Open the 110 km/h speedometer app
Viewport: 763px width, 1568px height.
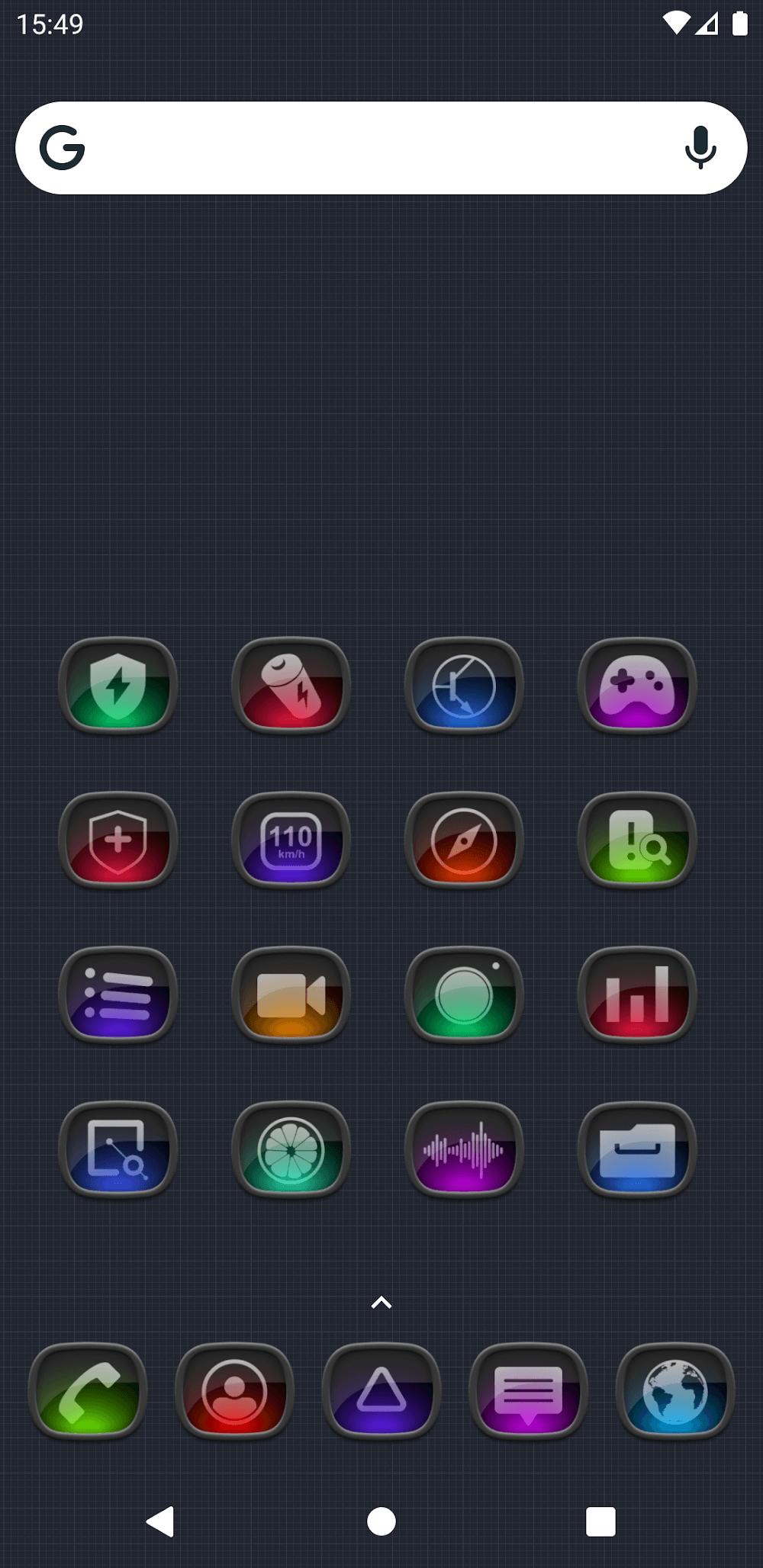(x=291, y=840)
